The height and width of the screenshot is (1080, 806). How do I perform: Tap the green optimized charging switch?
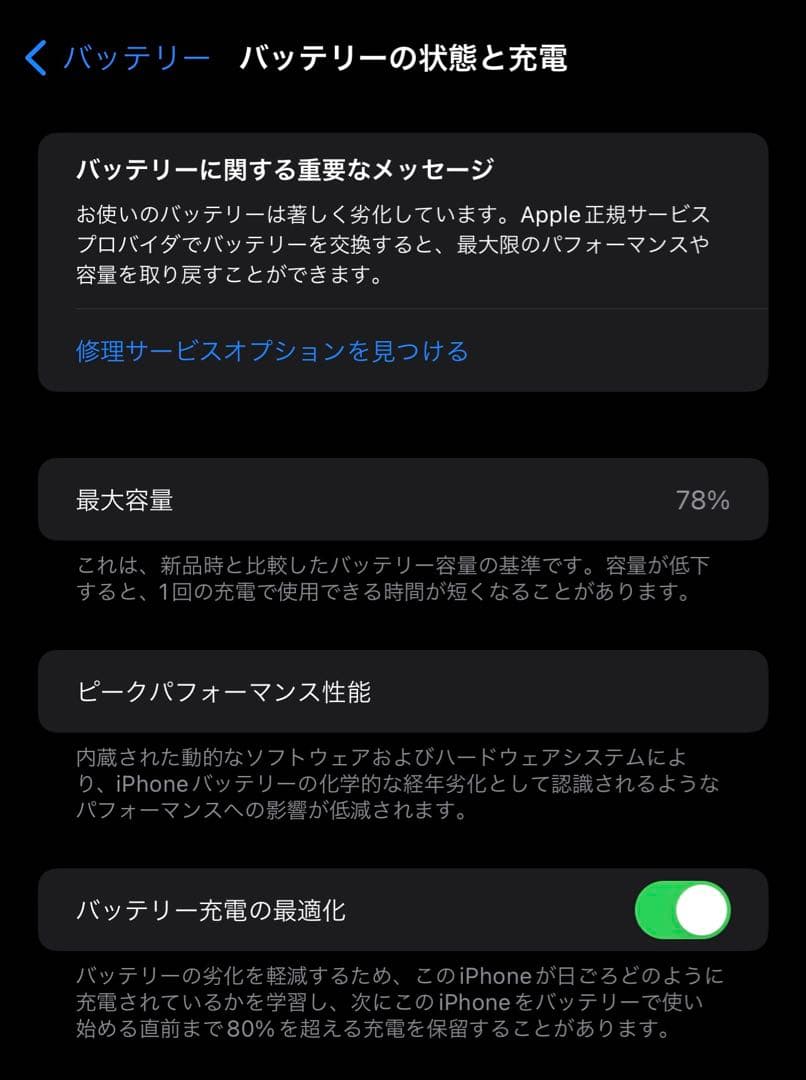tap(685, 910)
